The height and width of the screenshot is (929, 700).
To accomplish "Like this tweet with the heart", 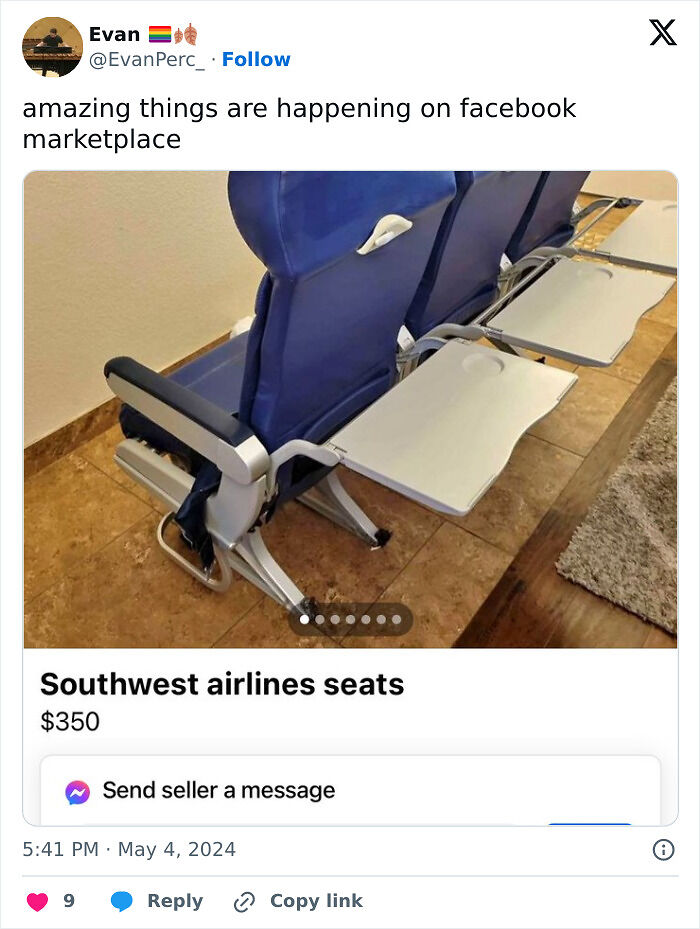I will (x=38, y=901).
